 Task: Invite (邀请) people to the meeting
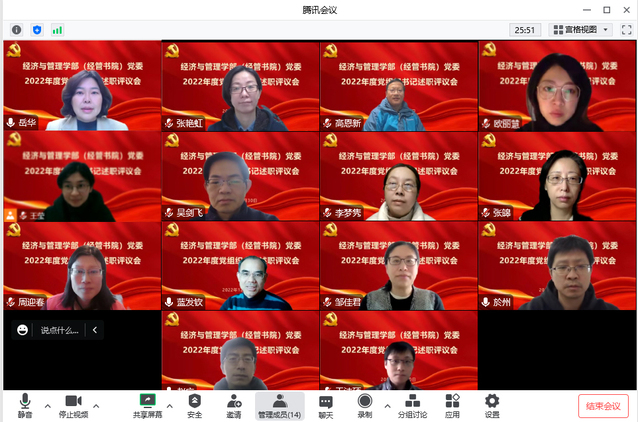(x=233, y=404)
